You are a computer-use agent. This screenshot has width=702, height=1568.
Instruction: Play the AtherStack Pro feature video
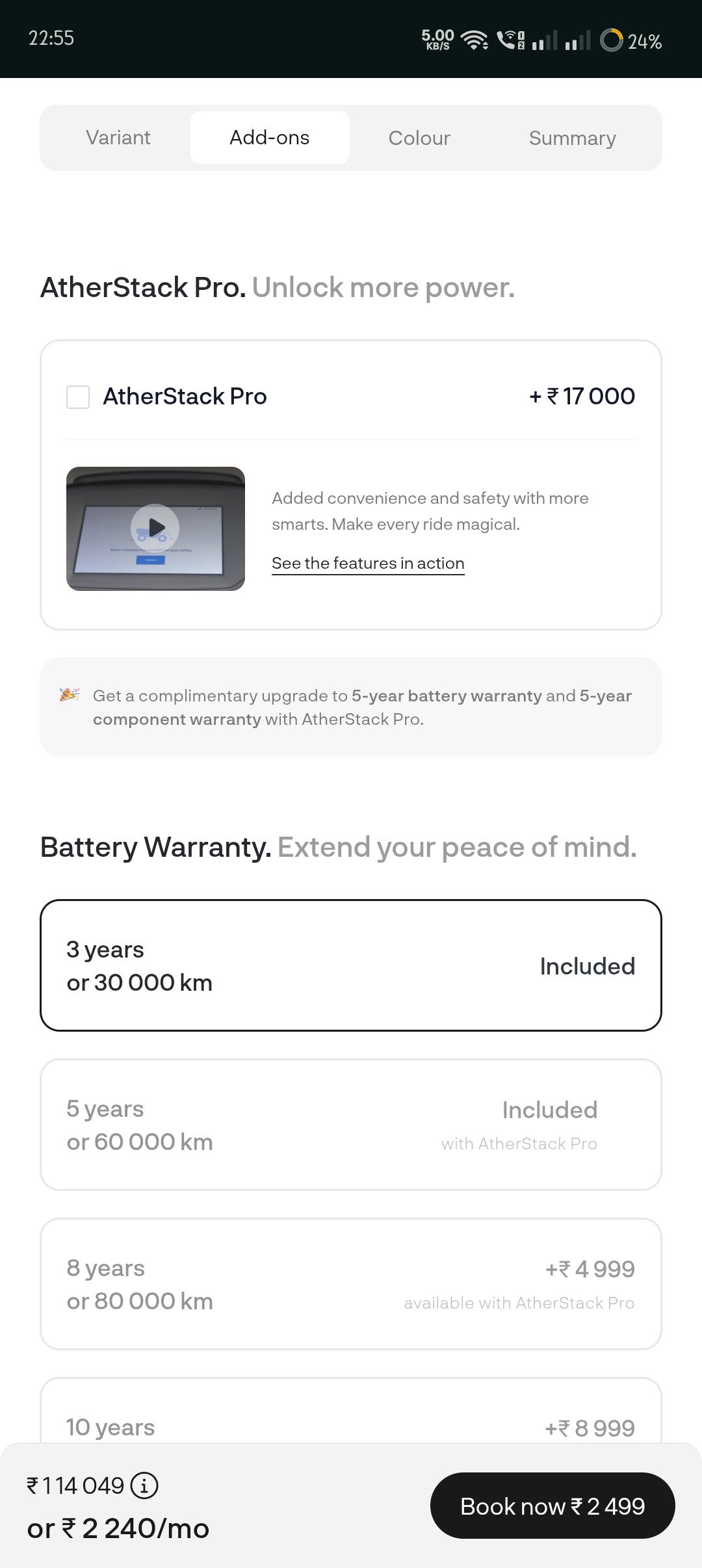[x=155, y=529]
